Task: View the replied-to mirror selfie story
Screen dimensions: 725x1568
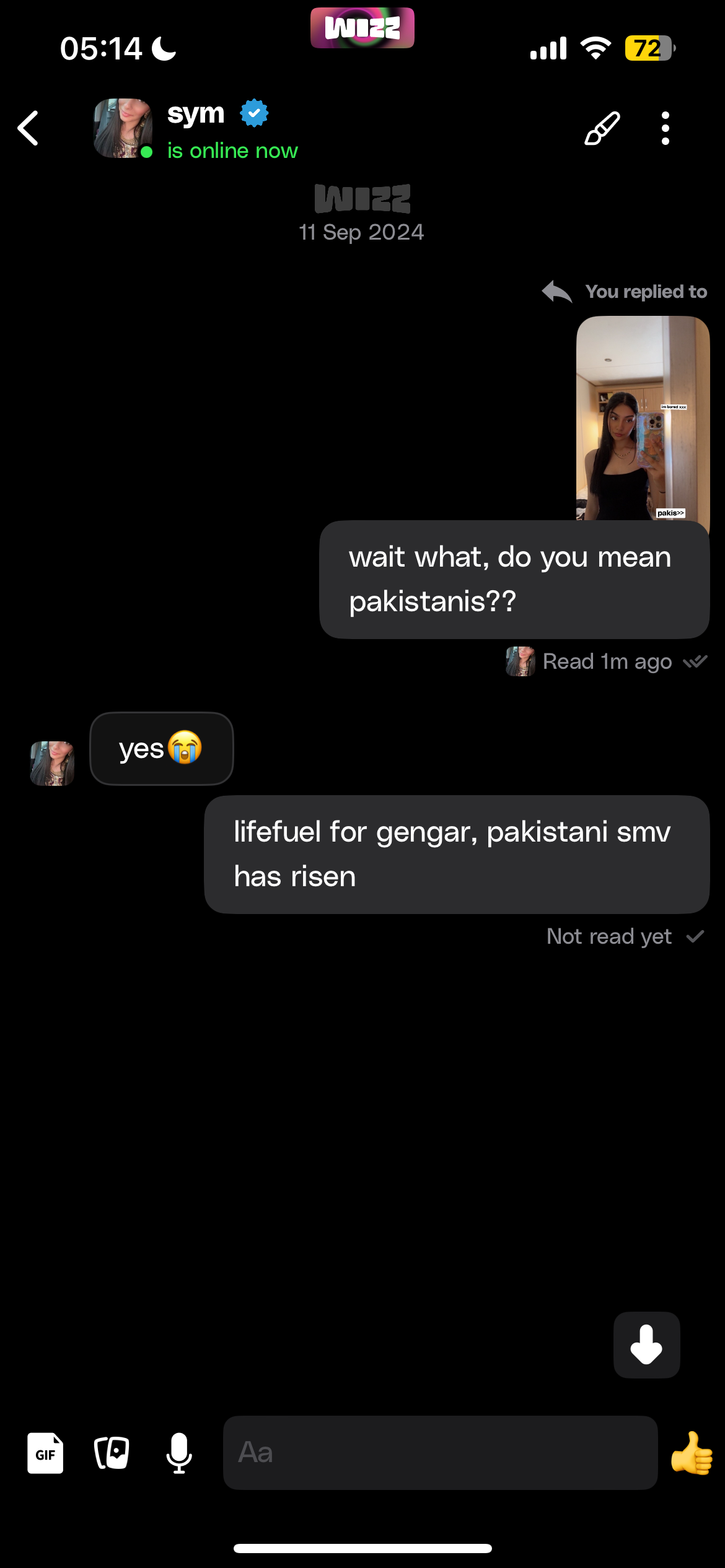Action: point(642,418)
